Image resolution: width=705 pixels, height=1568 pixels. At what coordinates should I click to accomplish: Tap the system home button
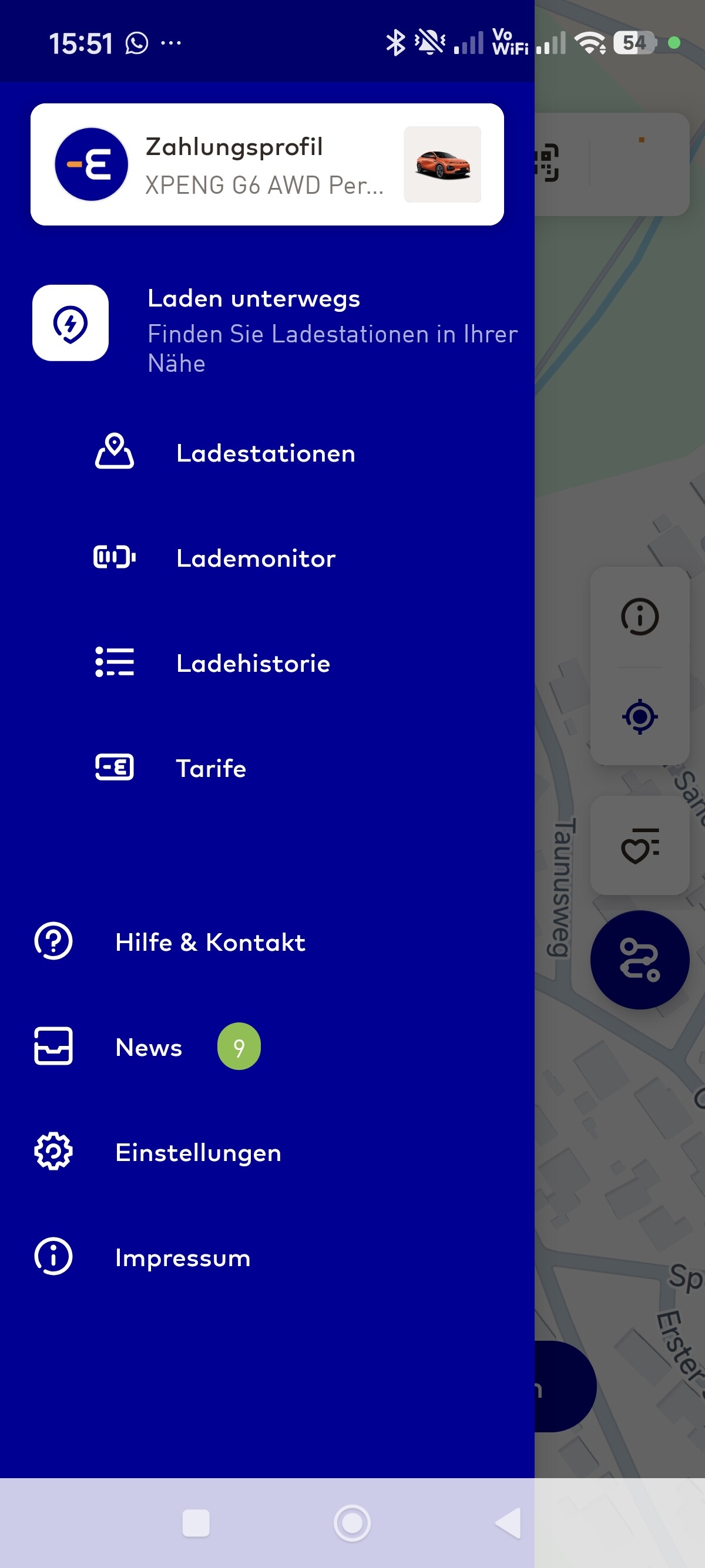click(352, 1523)
